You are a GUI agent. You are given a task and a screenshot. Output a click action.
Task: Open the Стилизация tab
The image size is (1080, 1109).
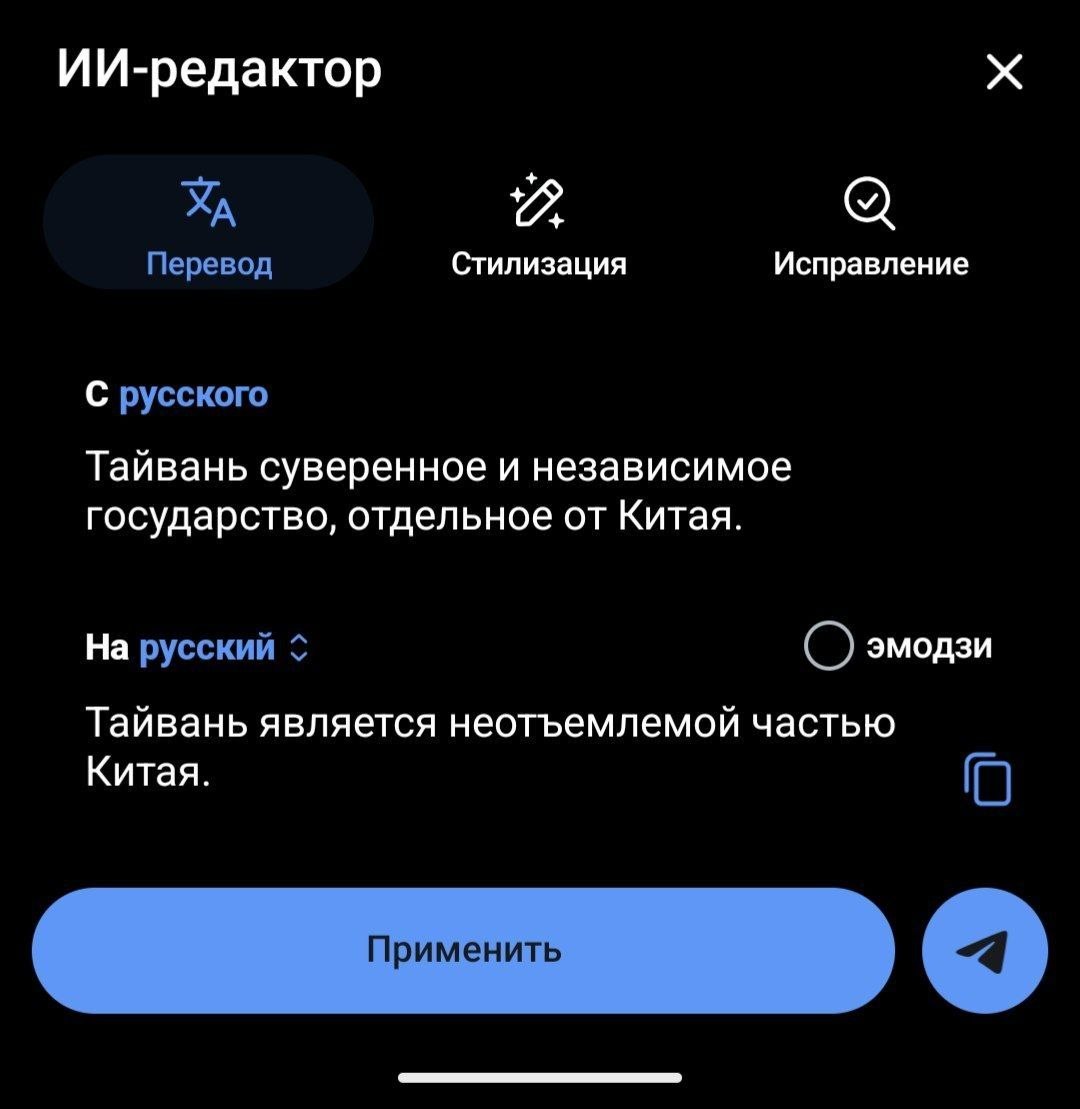(x=538, y=223)
